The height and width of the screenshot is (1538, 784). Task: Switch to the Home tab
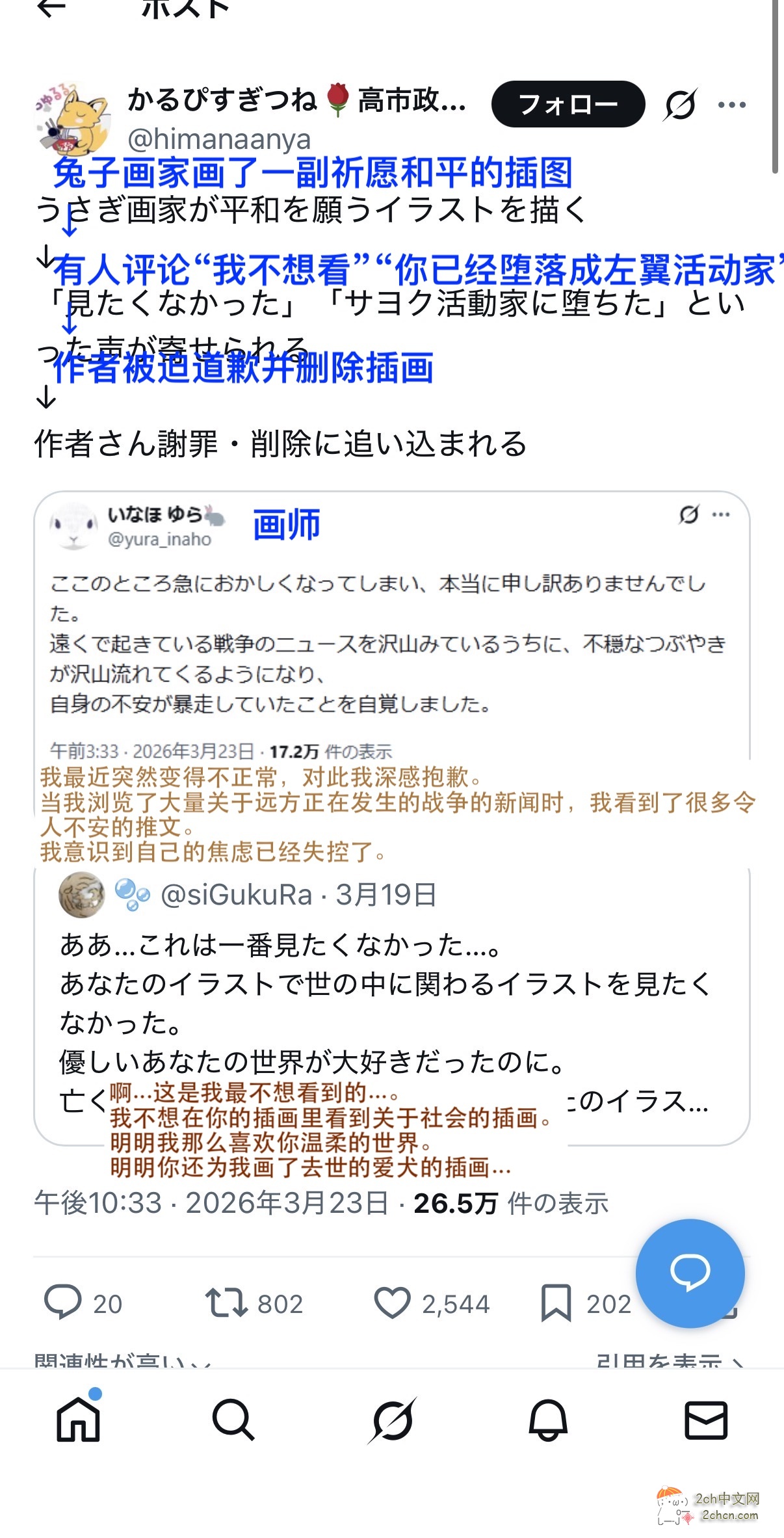click(78, 1420)
